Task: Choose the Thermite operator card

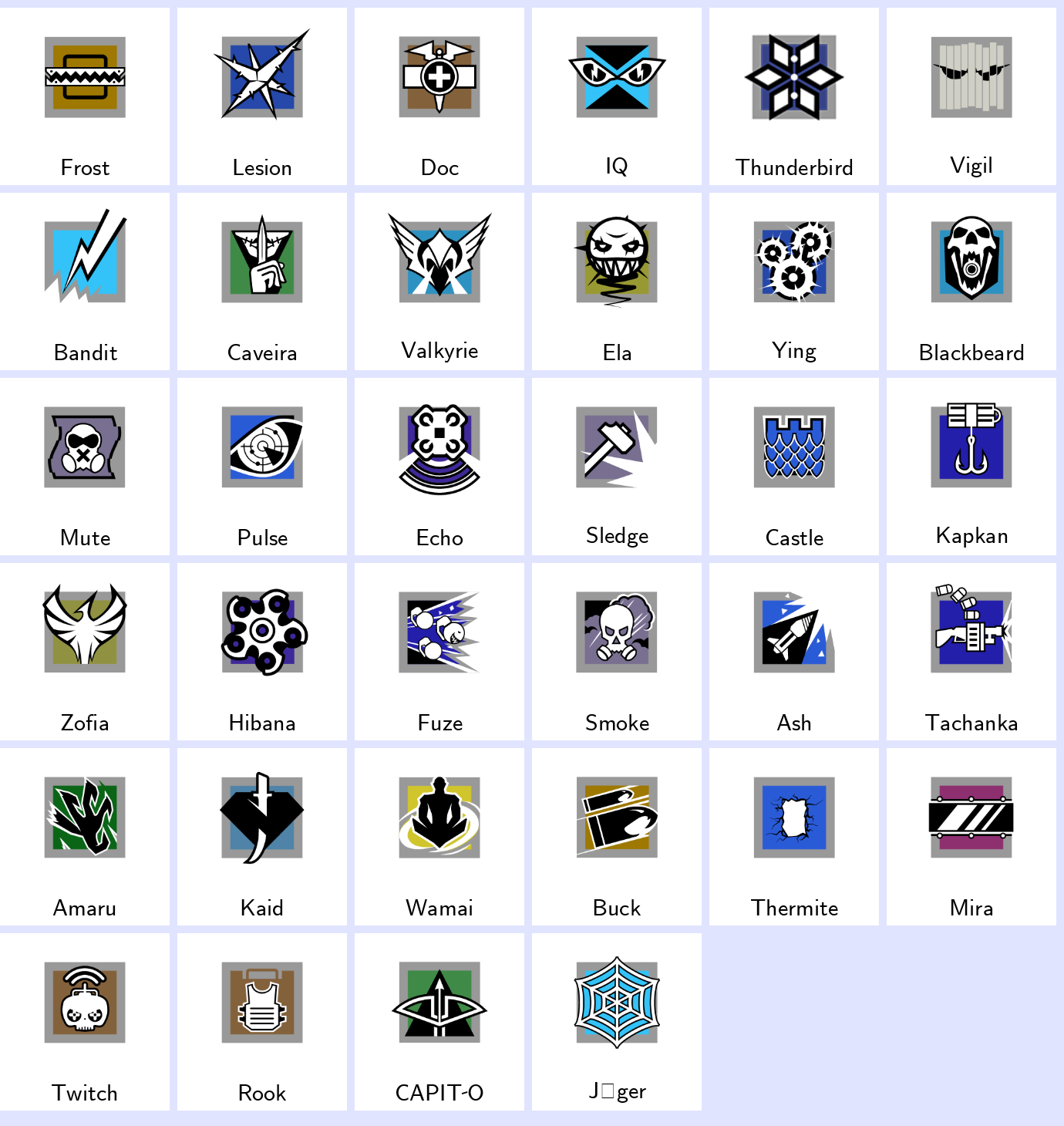Action: pyautogui.click(x=794, y=837)
